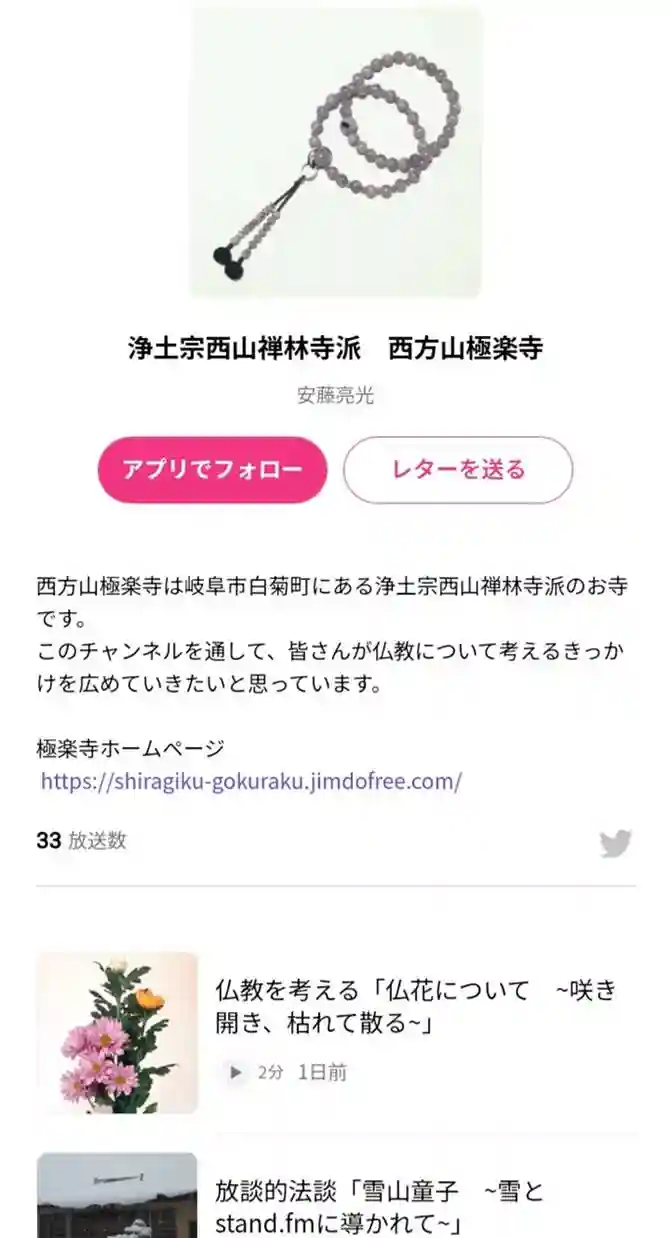Screen dimensions: 670x1238
Task: Open the episode 放談的法談「雪山童子」
Action: coord(380,1207)
